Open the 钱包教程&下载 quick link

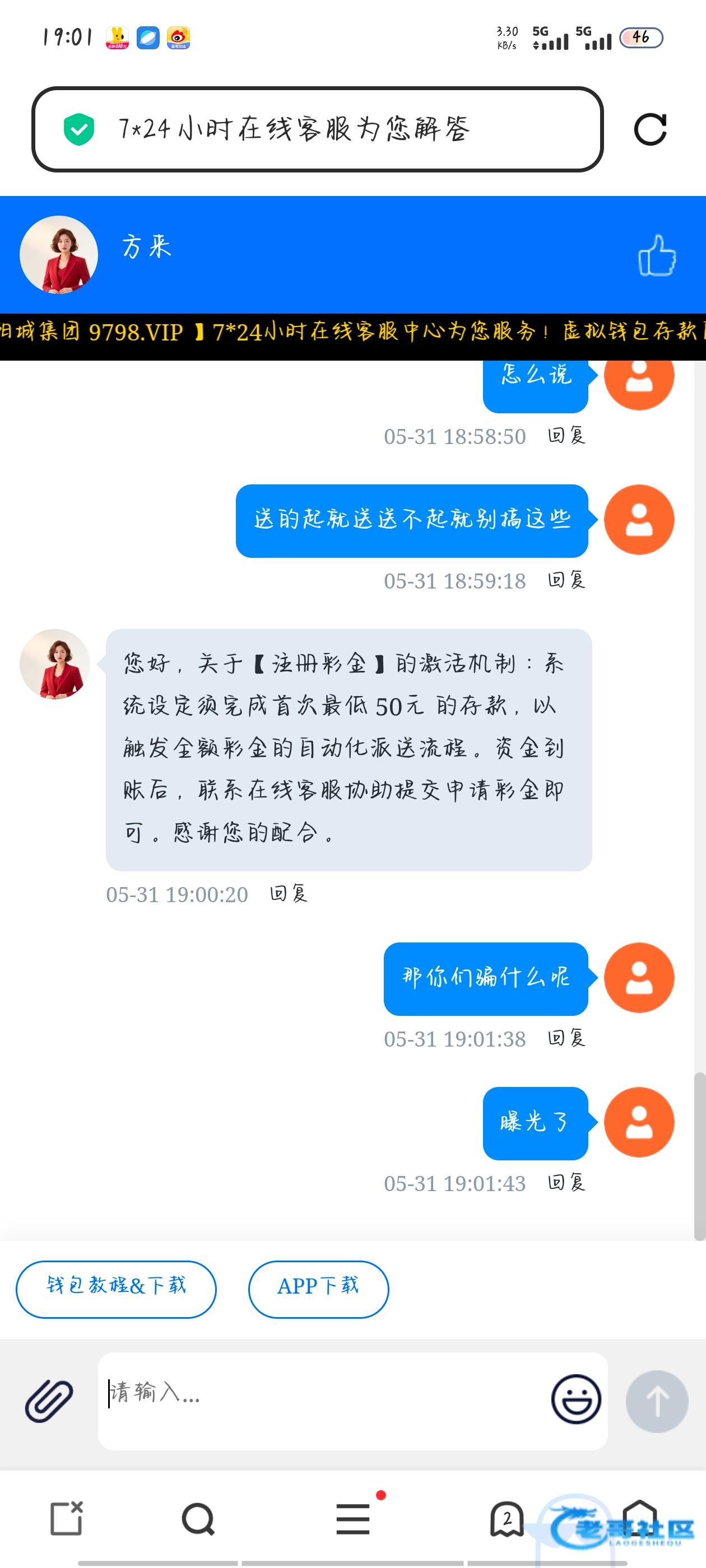tap(116, 1289)
